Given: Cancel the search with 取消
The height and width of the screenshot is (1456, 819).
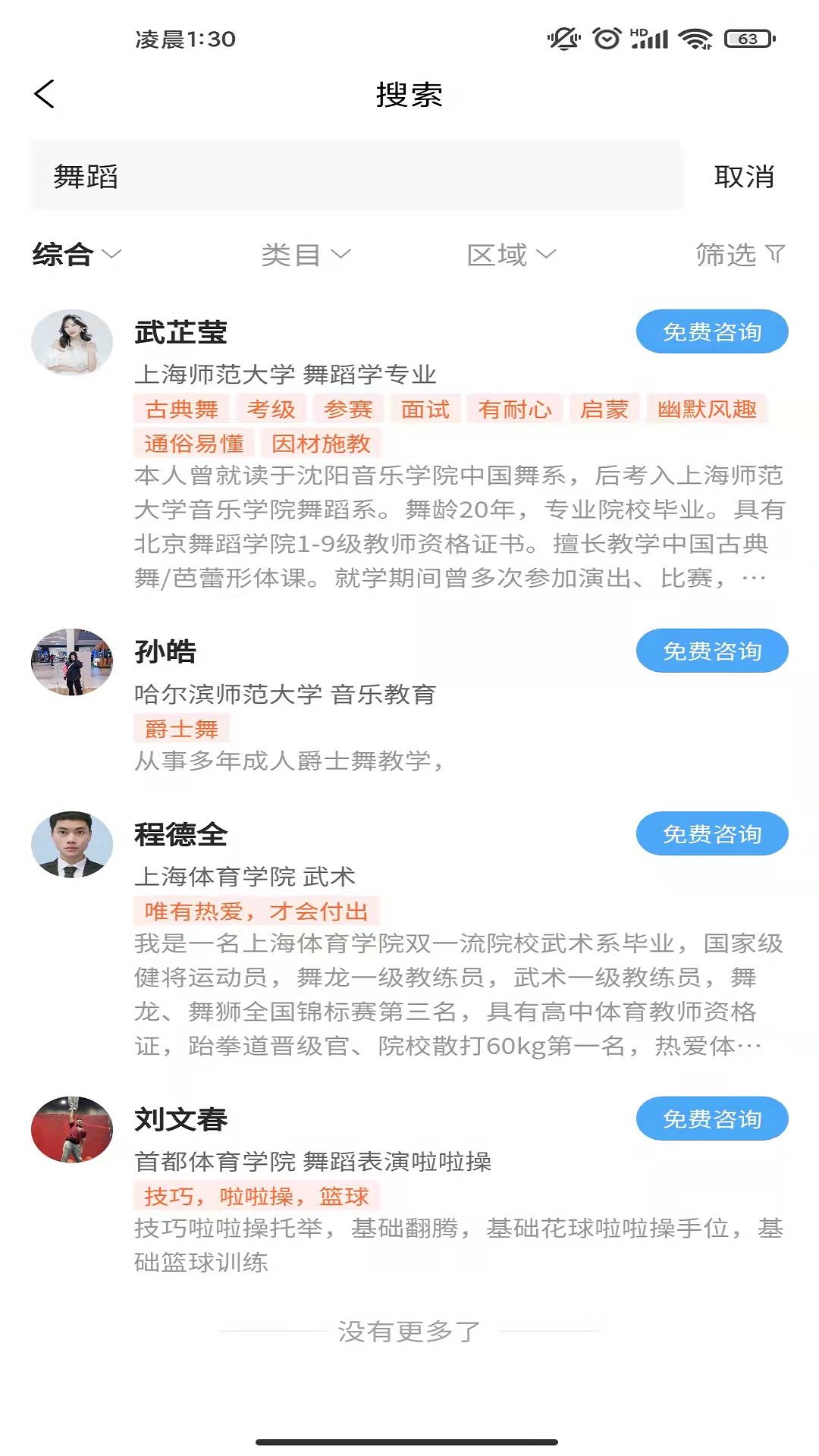Looking at the screenshot, I should (x=743, y=177).
